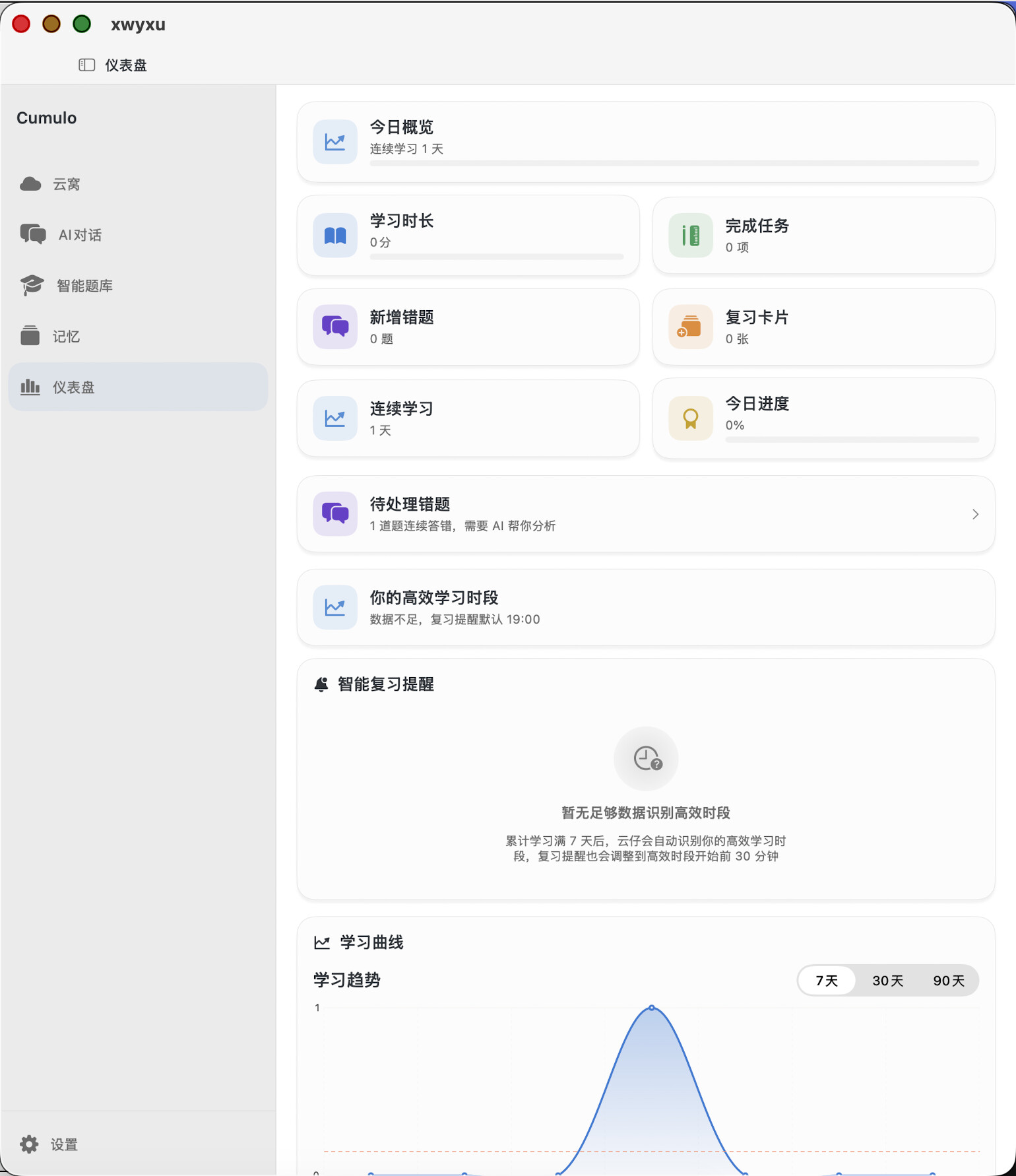1016x1176 pixels.
Task: Maximize the window with the green button
Action: [x=82, y=24]
